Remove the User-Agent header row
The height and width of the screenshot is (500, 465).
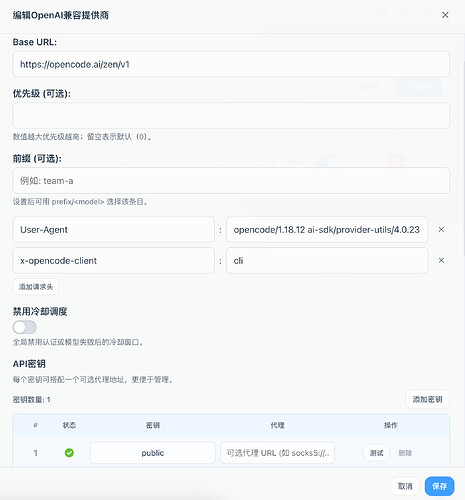coord(441,229)
